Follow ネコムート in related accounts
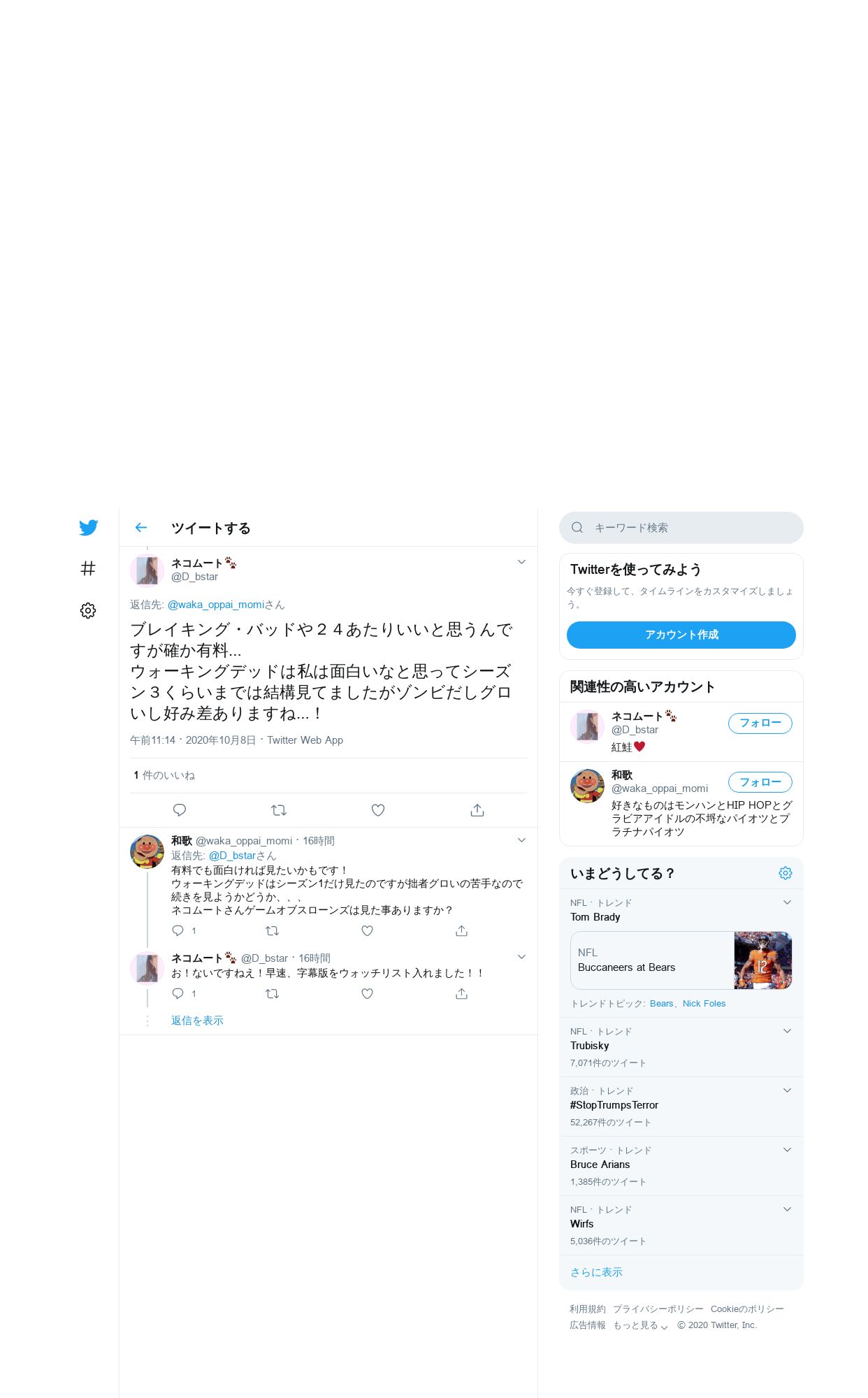This screenshot has height=1398, width=868. (760, 723)
